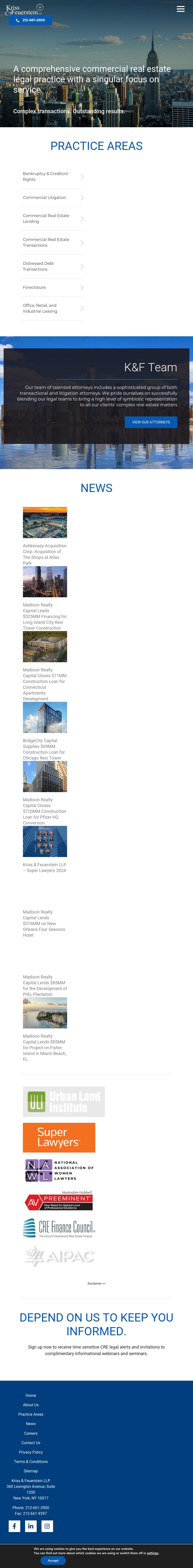The image size is (193, 1568).
Task: Open cookie settings link
Action: [x=153, y=1553]
